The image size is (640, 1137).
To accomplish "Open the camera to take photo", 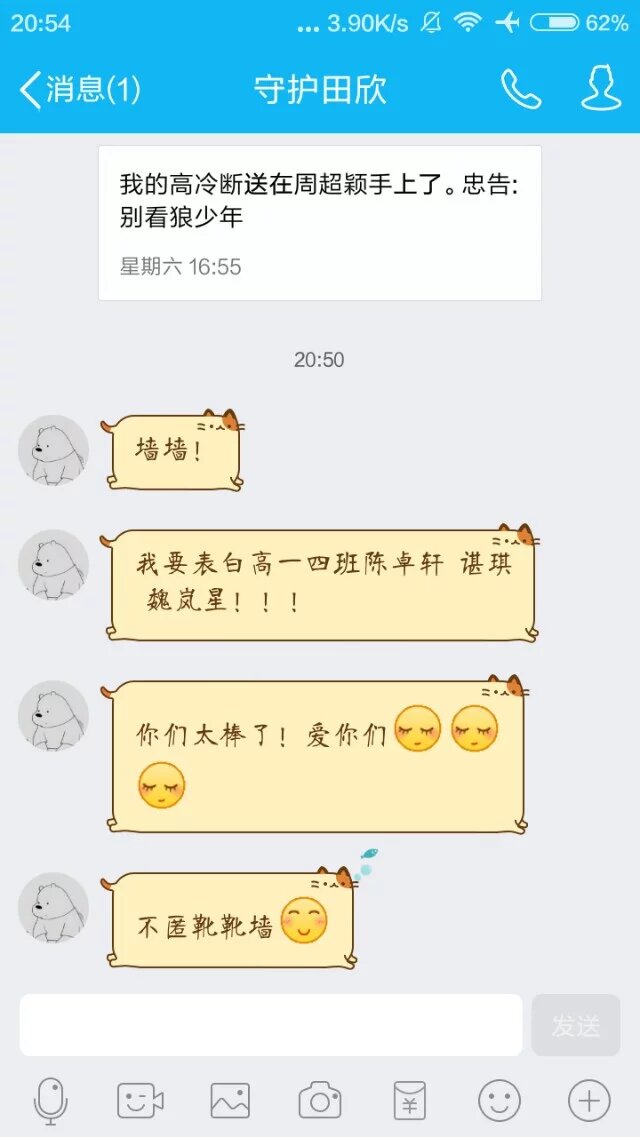I will 320,1101.
